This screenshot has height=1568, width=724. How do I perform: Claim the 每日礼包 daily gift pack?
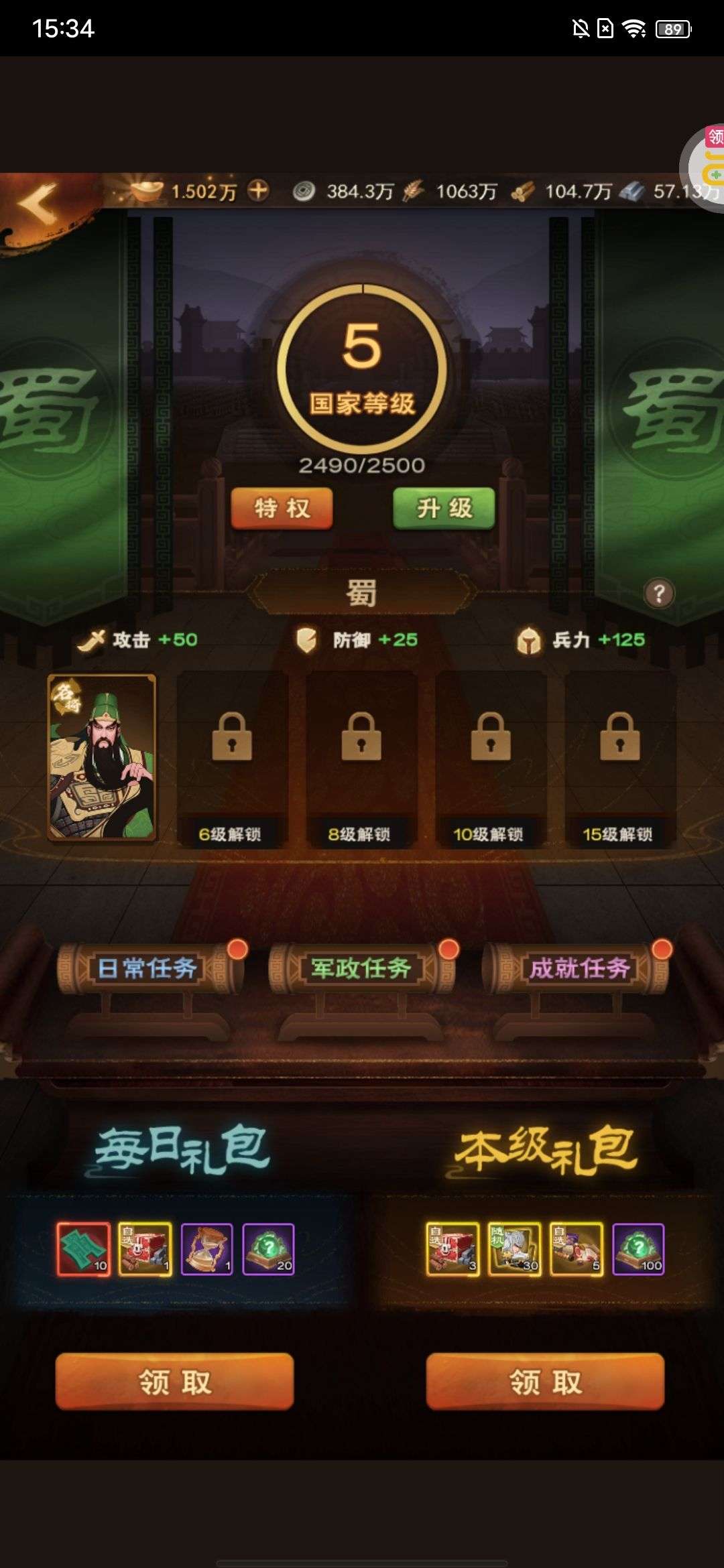174,1382
